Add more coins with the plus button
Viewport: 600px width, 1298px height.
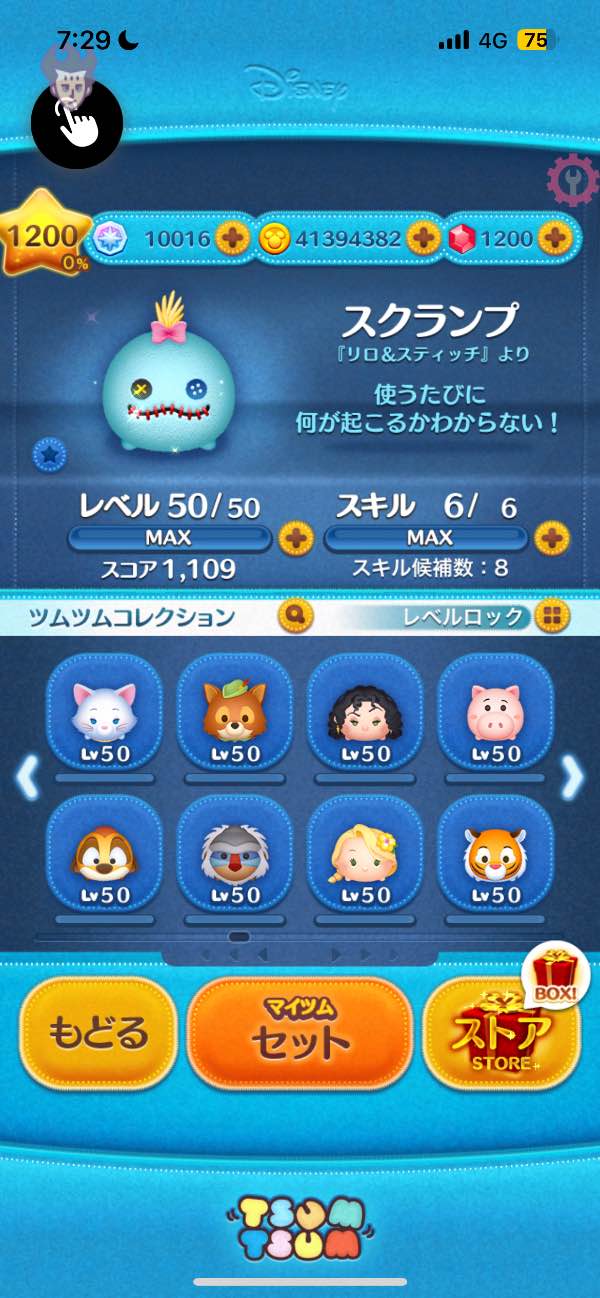pyautogui.click(x=423, y=237)
